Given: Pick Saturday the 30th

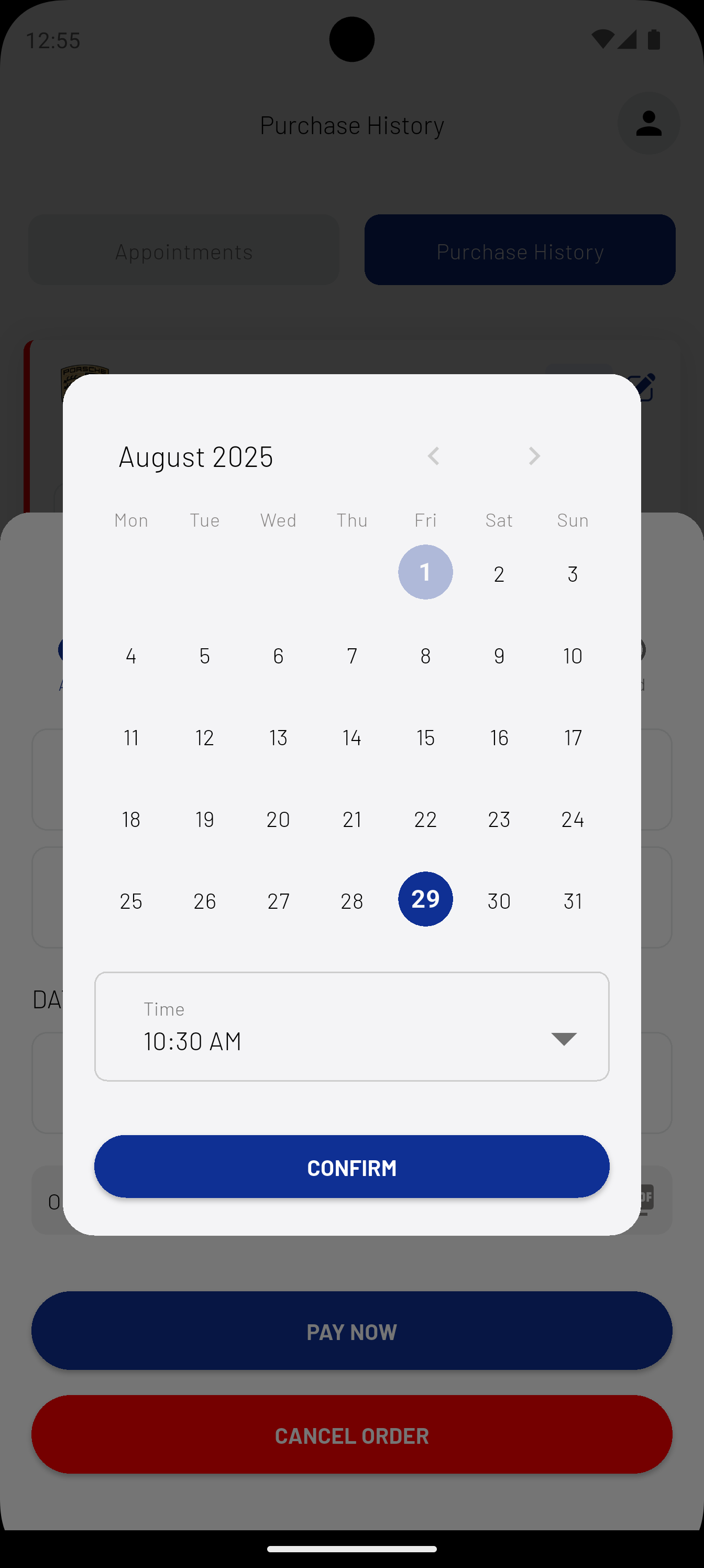Looking at the screenshot, I should coord(499,901).
